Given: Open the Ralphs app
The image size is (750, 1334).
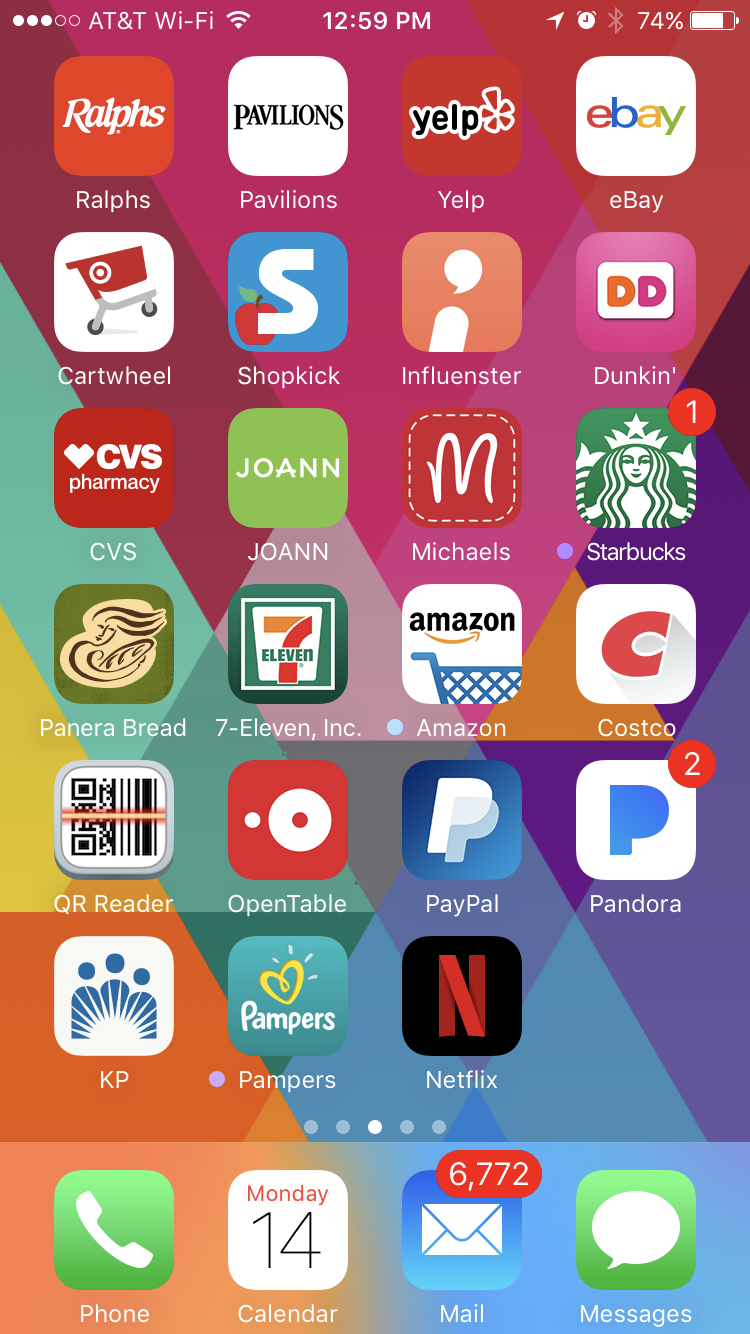Looking at the screenshot, I should click(x=114, y=116).
